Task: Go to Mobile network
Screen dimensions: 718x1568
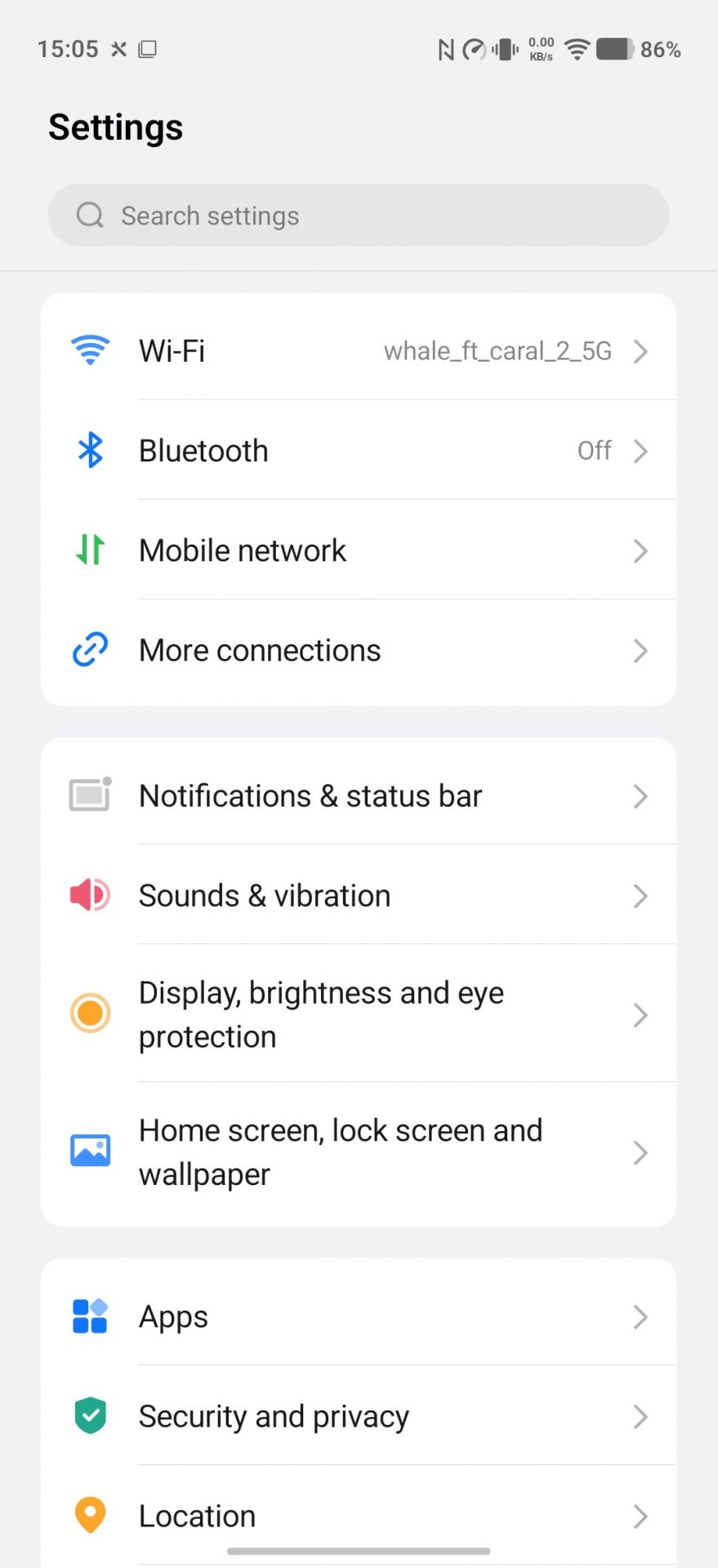Action: pos(358,550)
